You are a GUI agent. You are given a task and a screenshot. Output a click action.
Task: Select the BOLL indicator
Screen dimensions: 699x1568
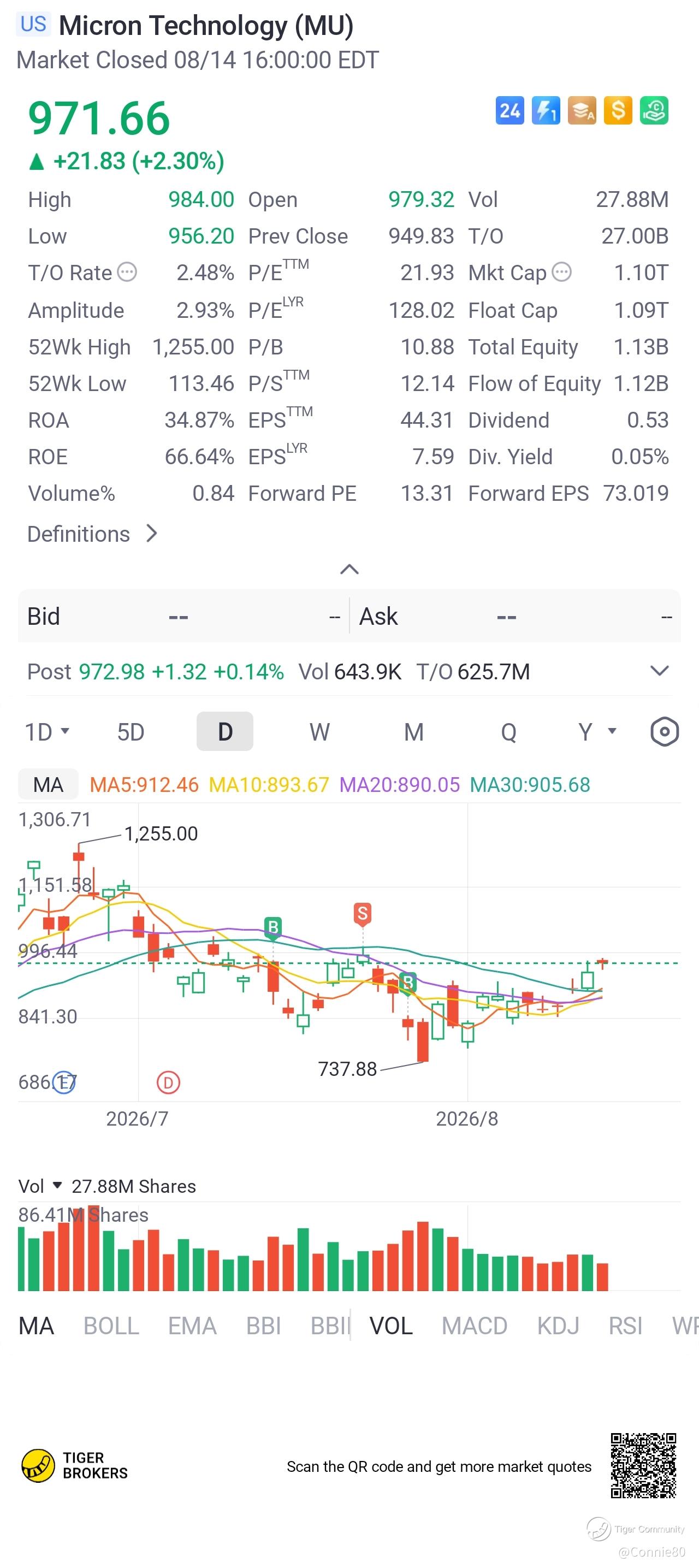point(111,1325)
